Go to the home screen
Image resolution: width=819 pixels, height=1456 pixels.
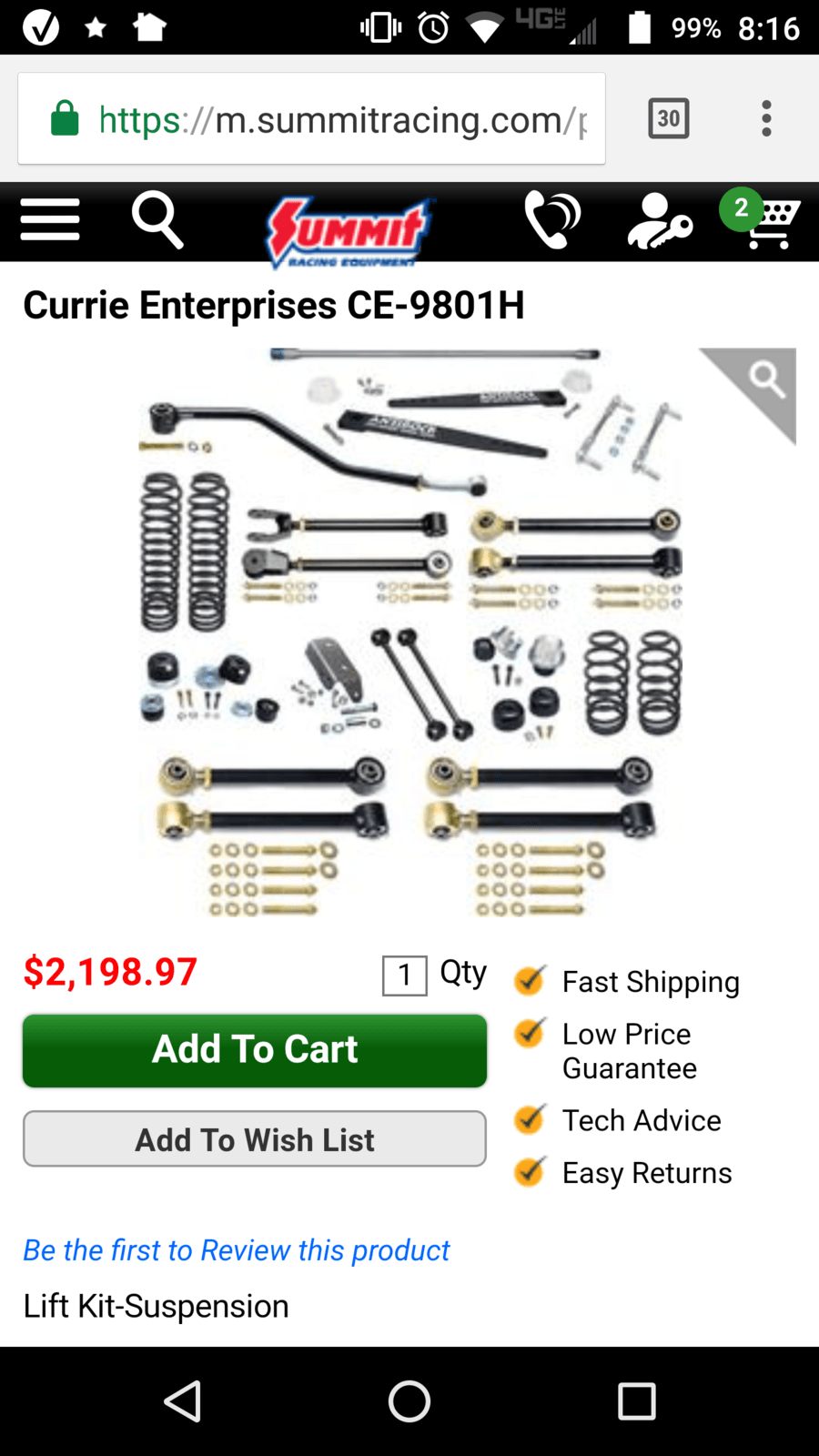tap(409, 1401)
